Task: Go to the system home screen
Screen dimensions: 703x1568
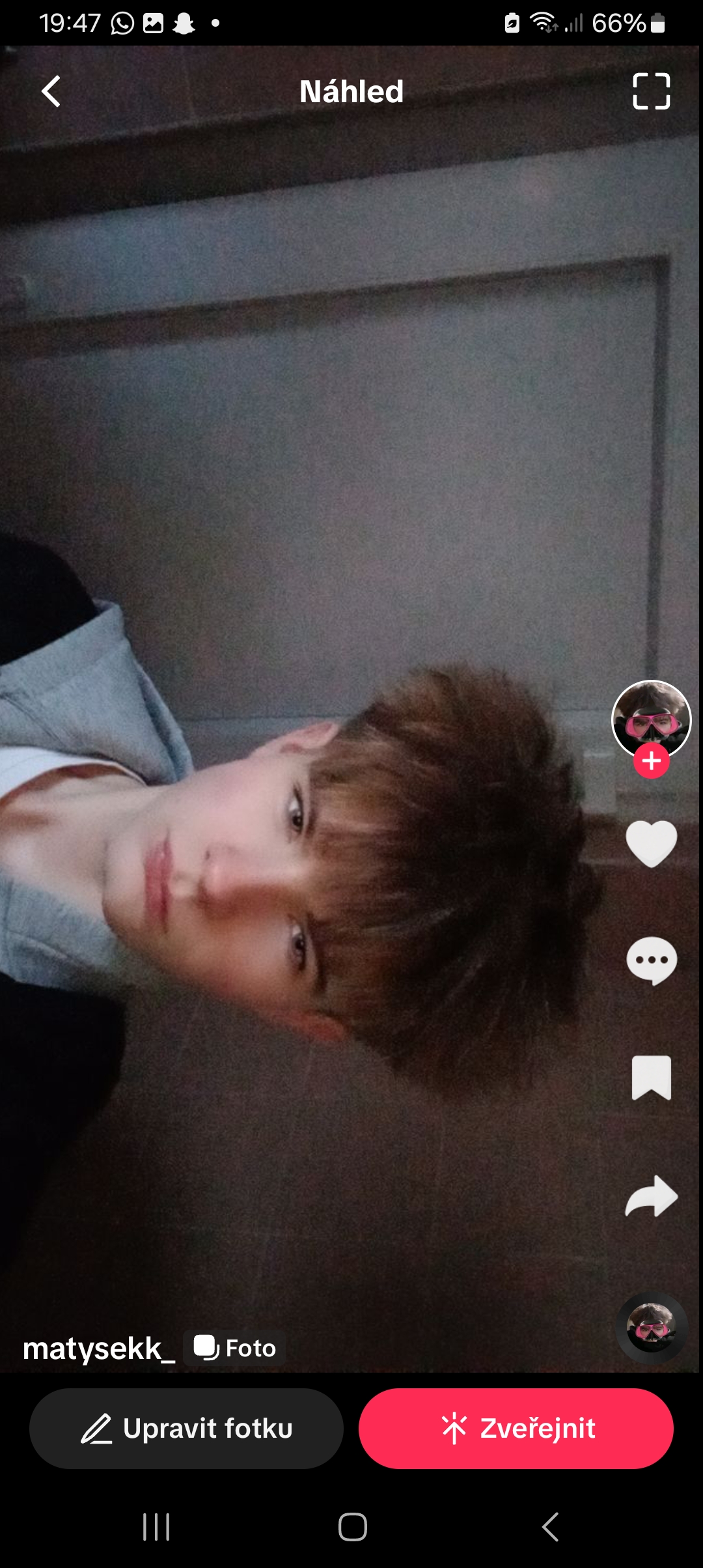Action: [352, 1526]
